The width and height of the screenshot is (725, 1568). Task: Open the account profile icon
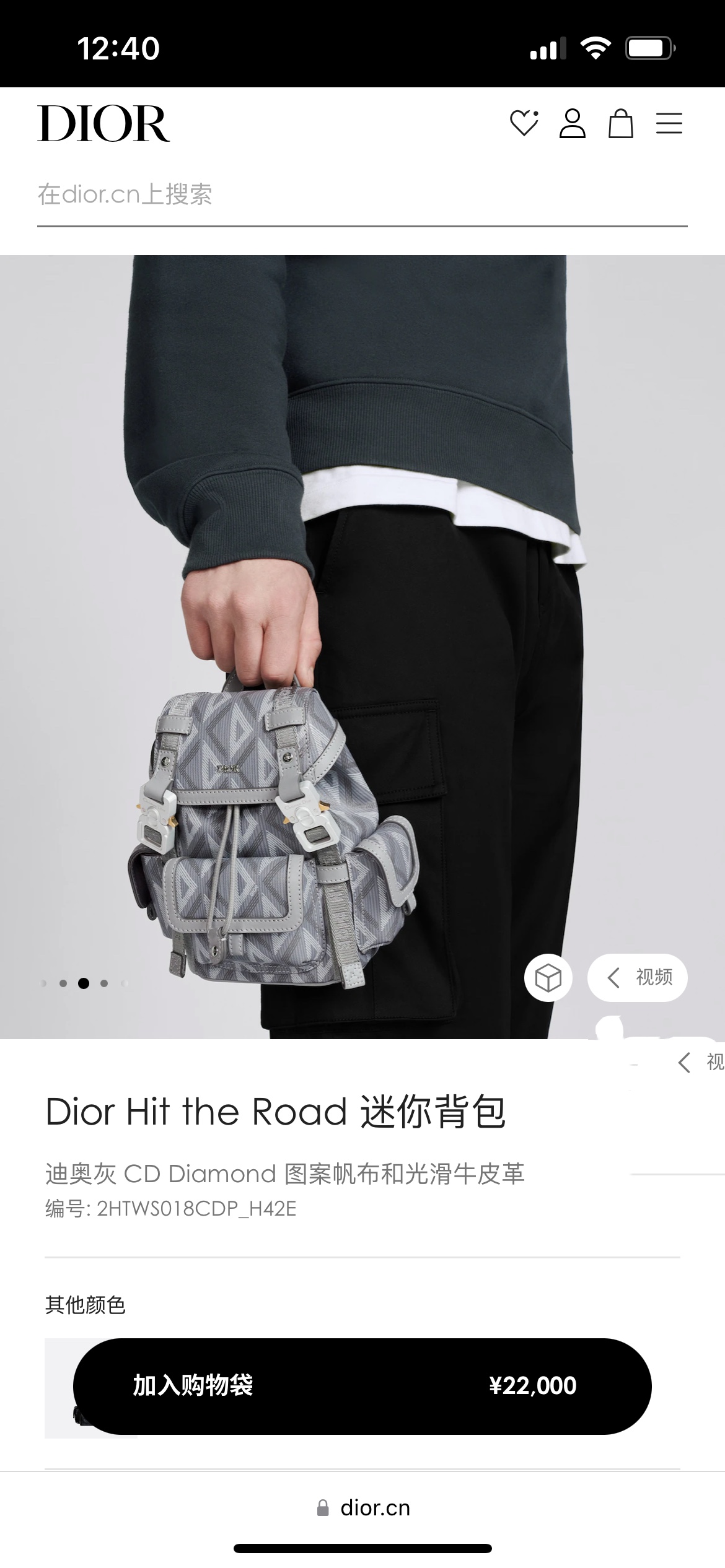tap(572, 123)
